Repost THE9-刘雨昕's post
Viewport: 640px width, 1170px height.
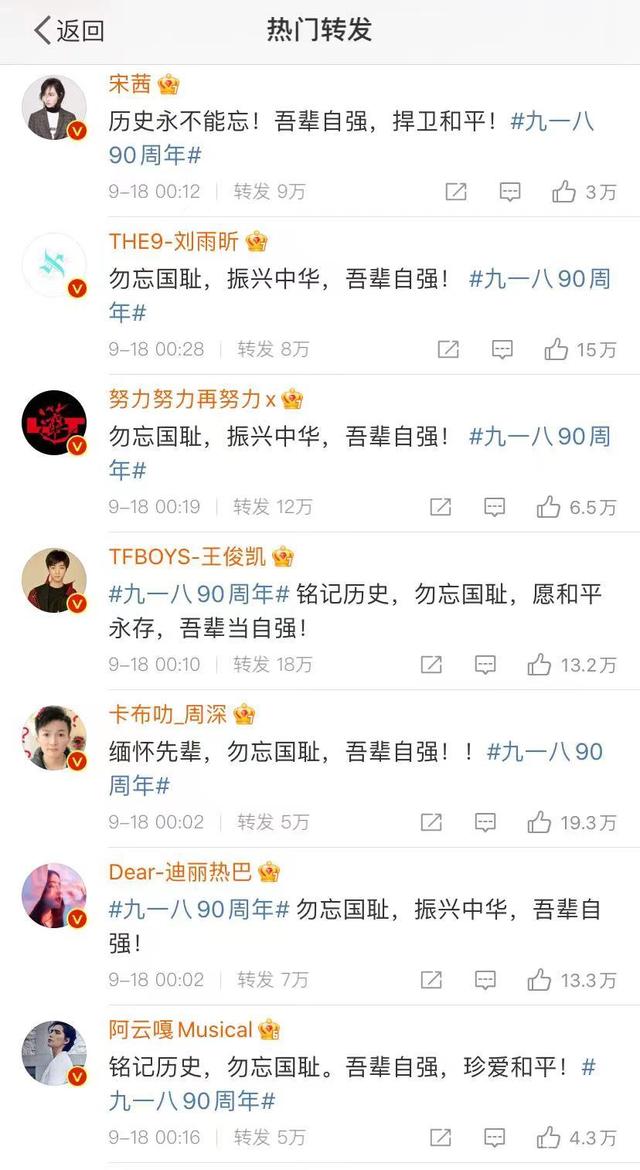coord(448,349)
